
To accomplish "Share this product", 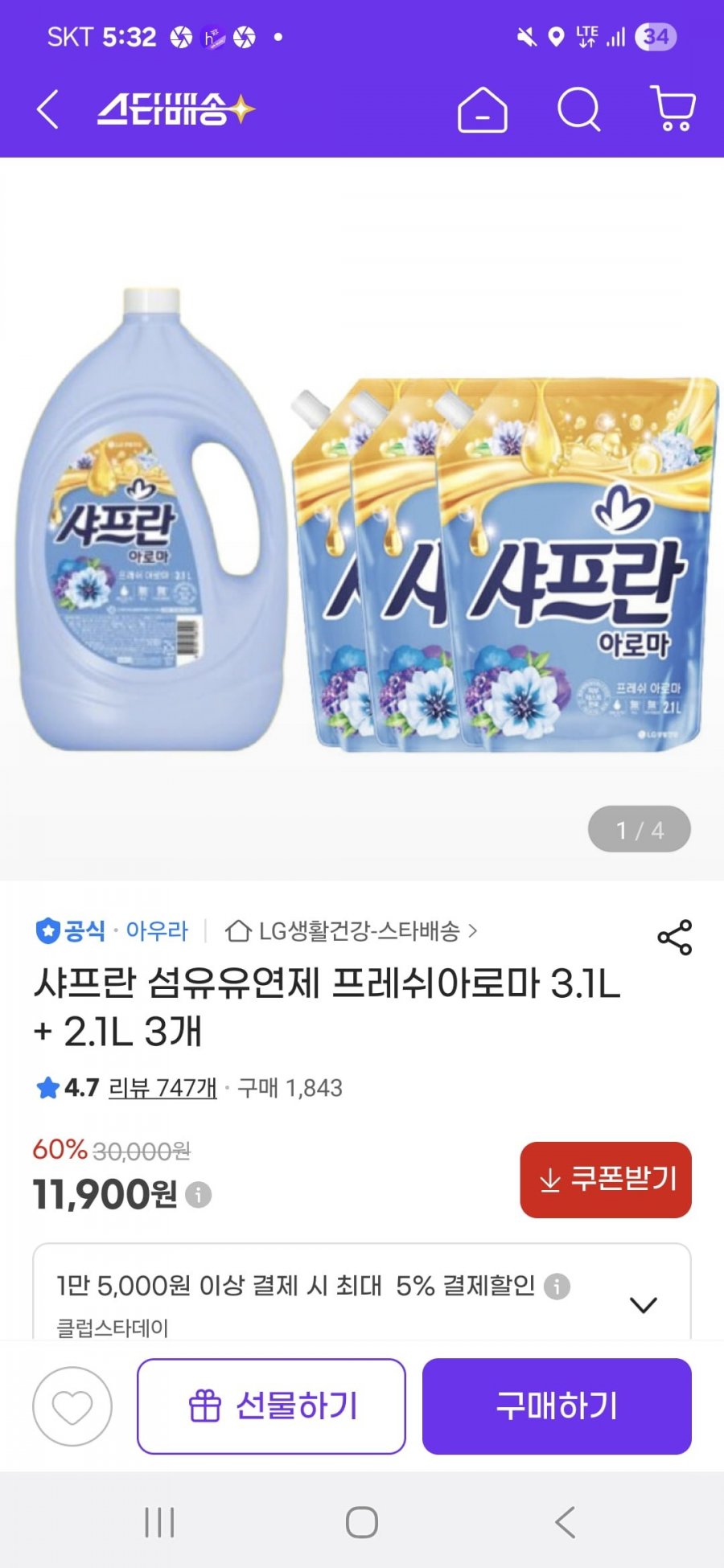I will (x=674, y=938).
